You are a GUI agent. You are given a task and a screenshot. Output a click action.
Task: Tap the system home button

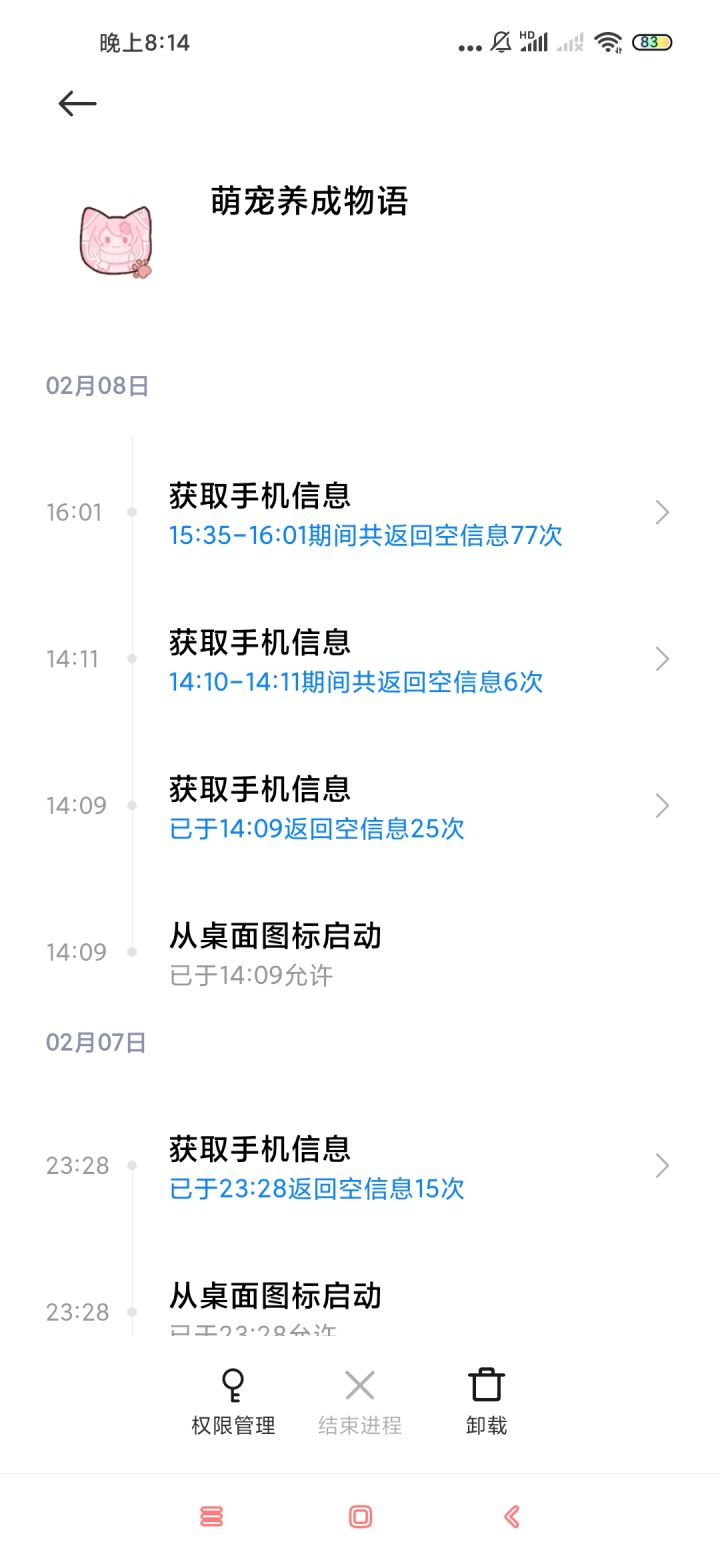tap(360, 1517)
